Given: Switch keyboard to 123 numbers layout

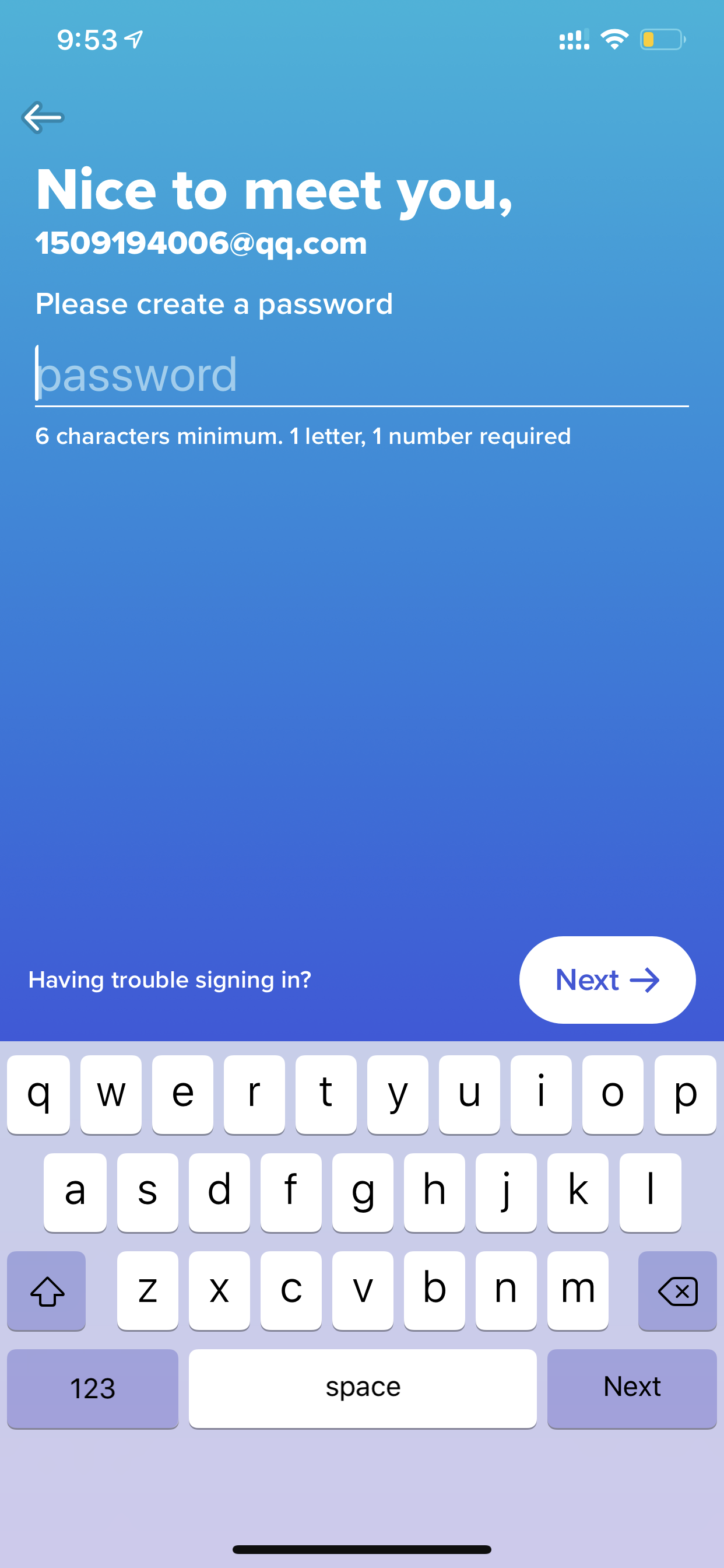Looking at the screenshot, I should click(93, 1388).
